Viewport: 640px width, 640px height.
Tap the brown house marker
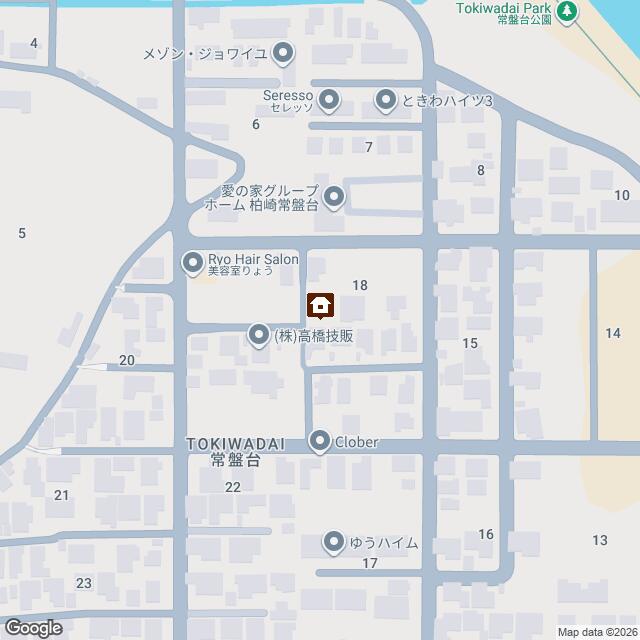tap(320, 304)
